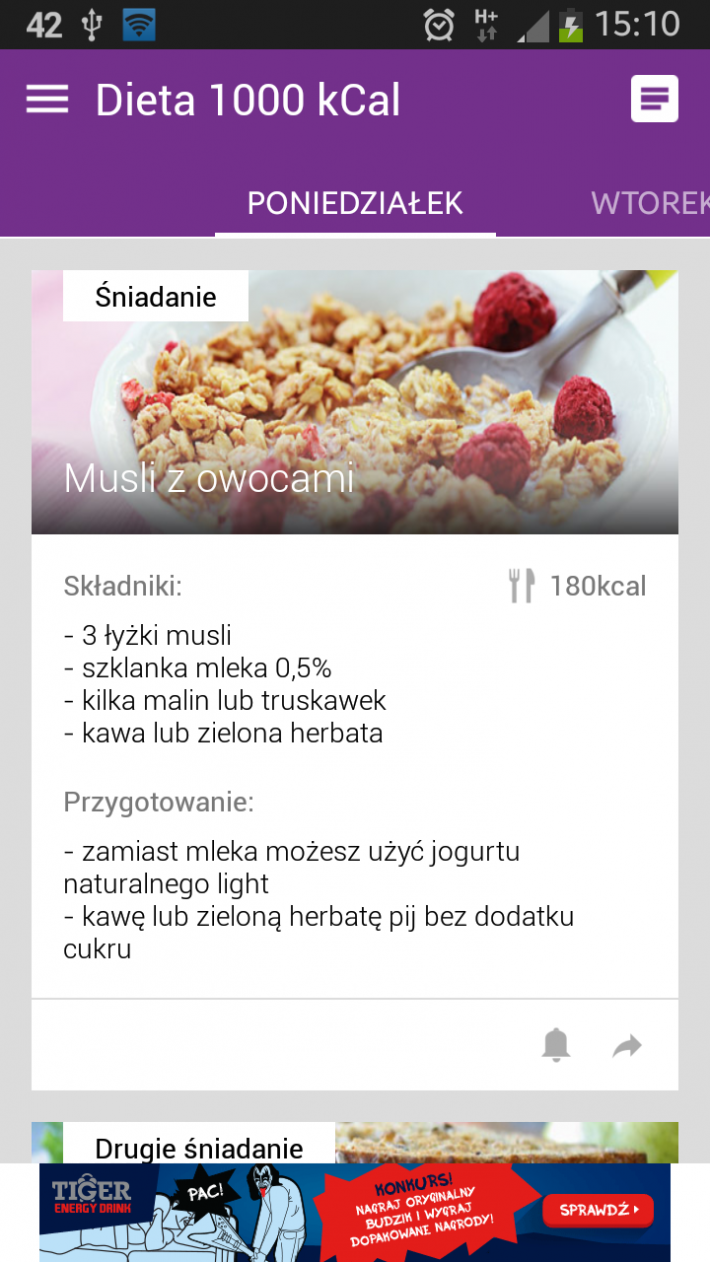Open the Musli z owocami breakfast card
The width and height of the screenshot is (710, 1262).
click(355, 402)
